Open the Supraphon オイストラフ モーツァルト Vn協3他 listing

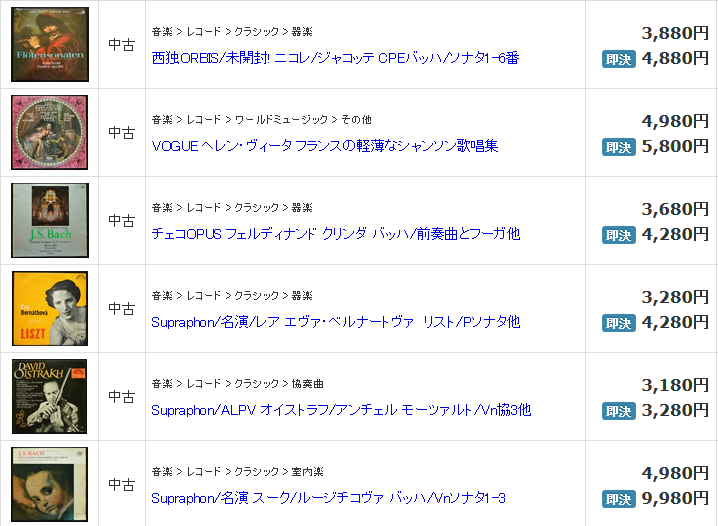pyautogui.click(x=340, y=410)
